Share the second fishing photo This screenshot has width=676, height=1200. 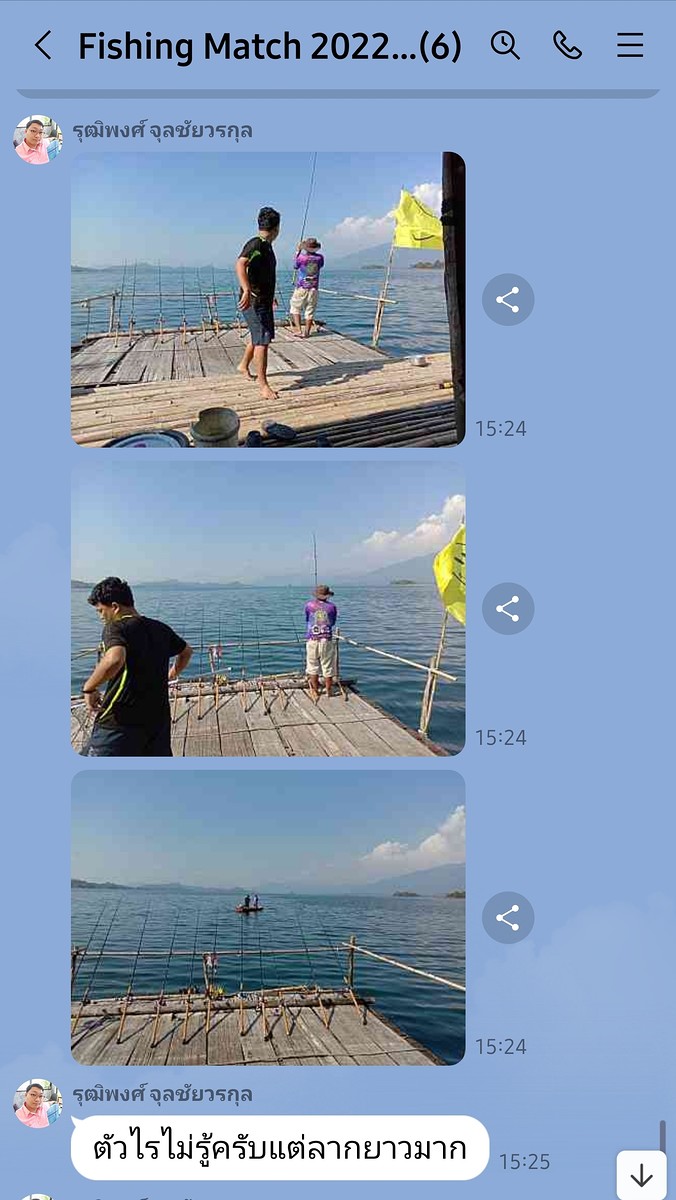508,609
